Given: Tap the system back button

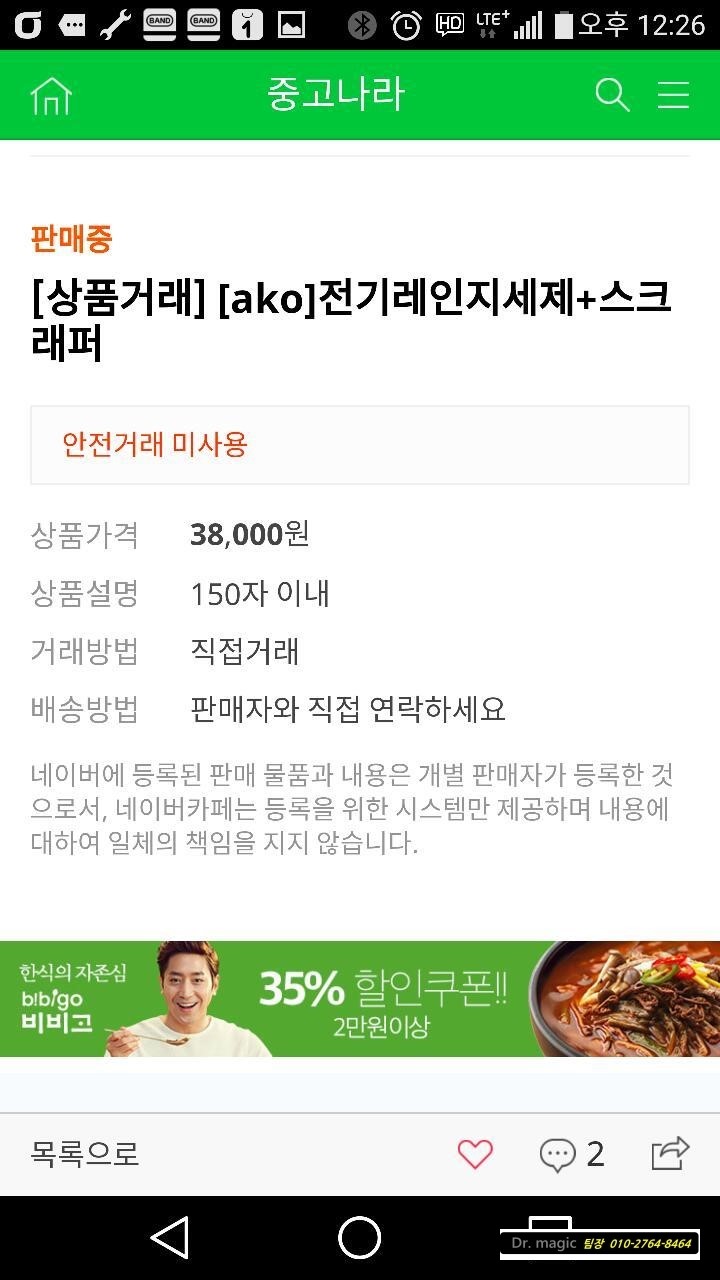Looking at the screenshot, I should click(x=171, y=1238).
